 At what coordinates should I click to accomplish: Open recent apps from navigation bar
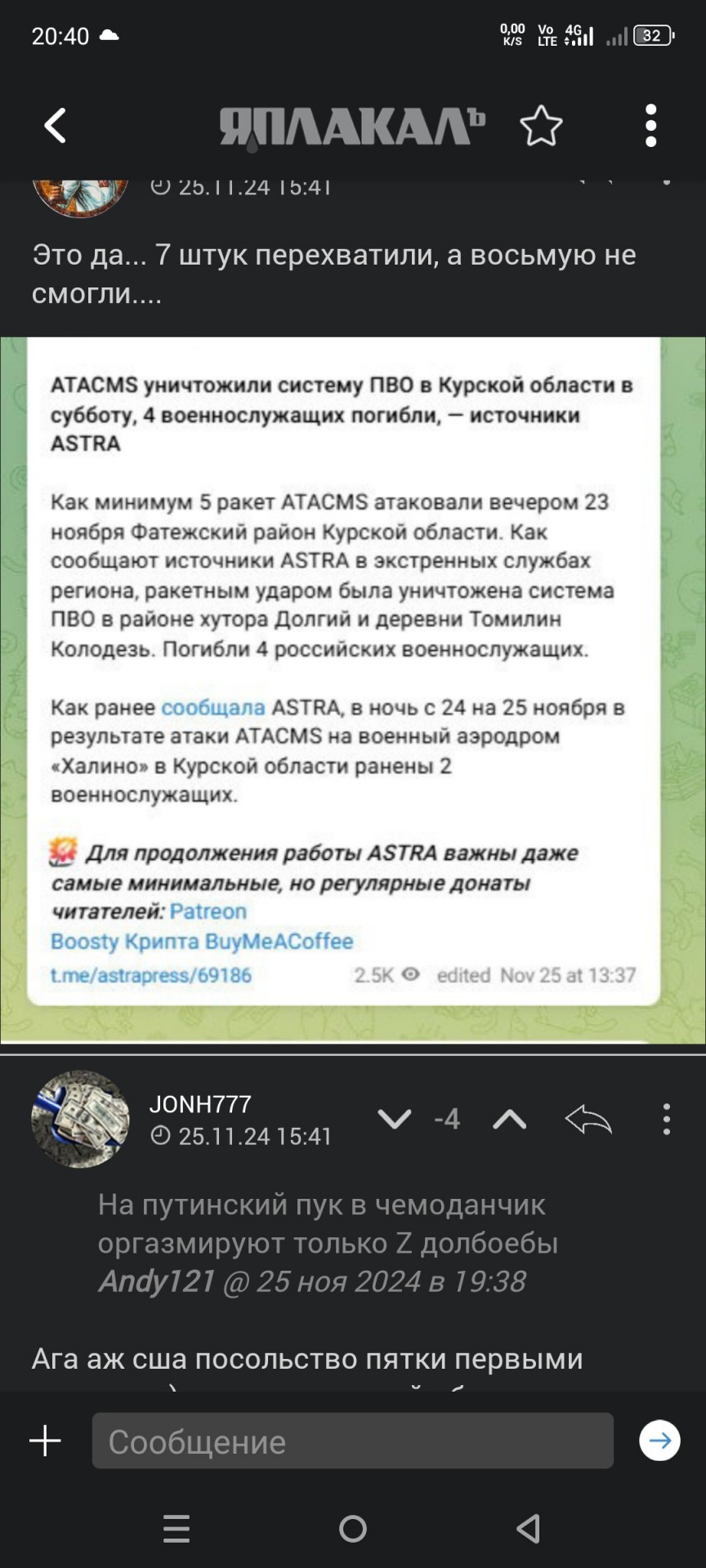point(176,1529)
